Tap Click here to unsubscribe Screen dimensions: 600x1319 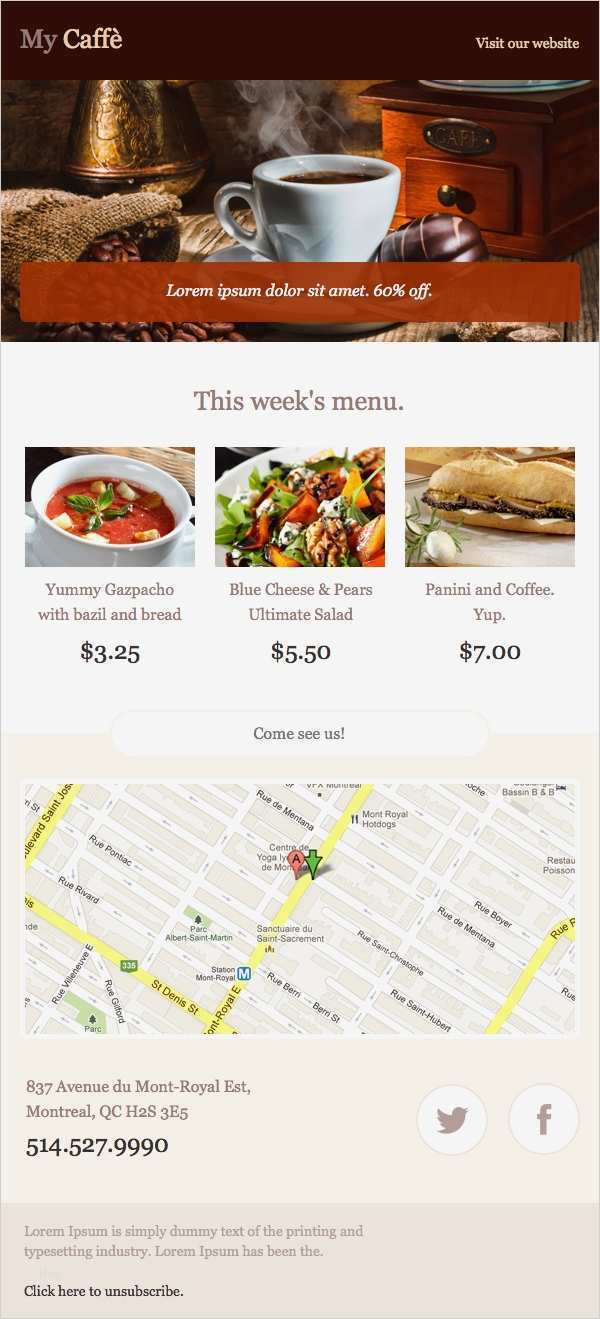[x=104, y=1291]
